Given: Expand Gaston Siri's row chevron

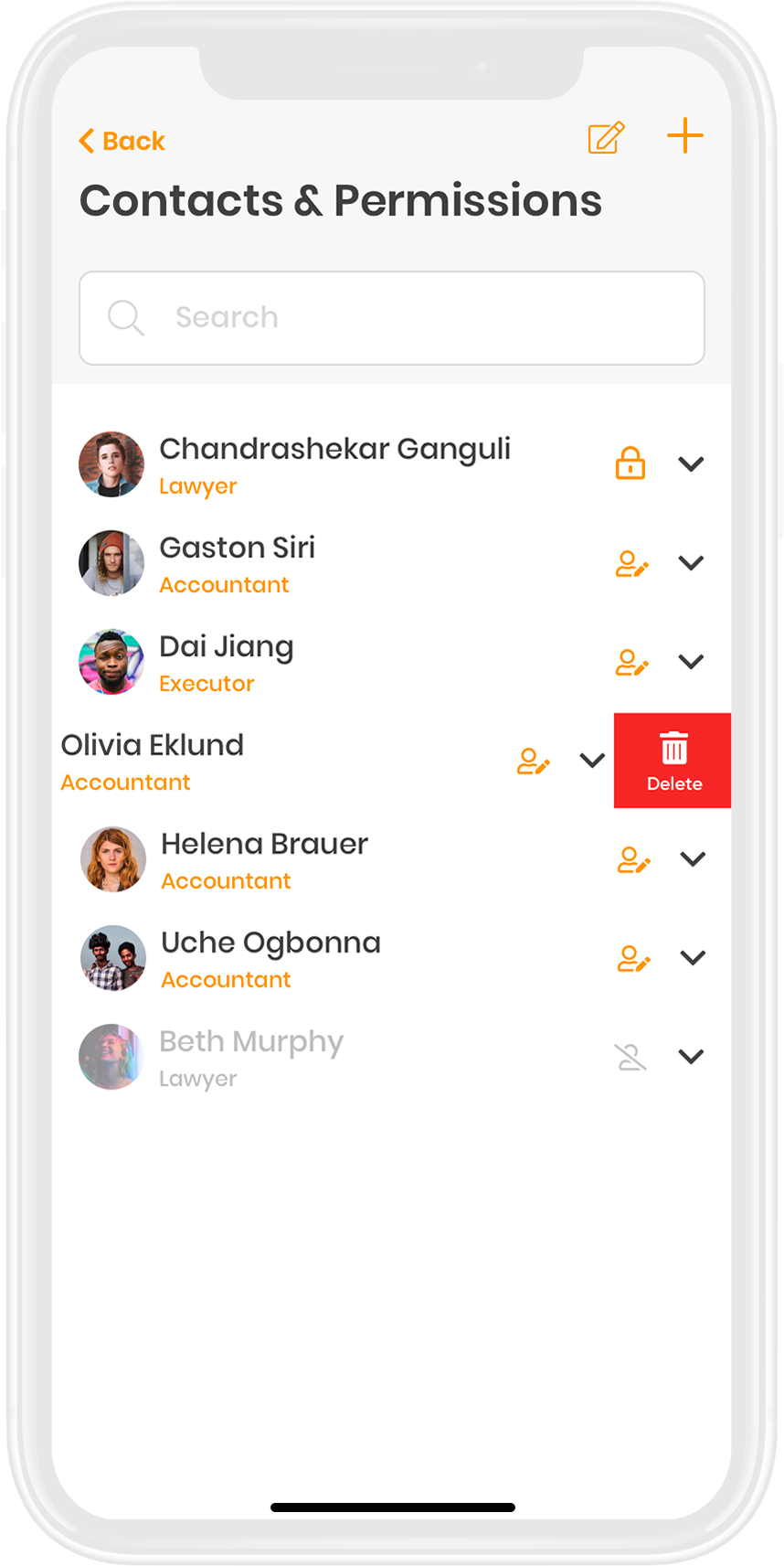Looking at the screenshot, I should (x=691, y=563).
